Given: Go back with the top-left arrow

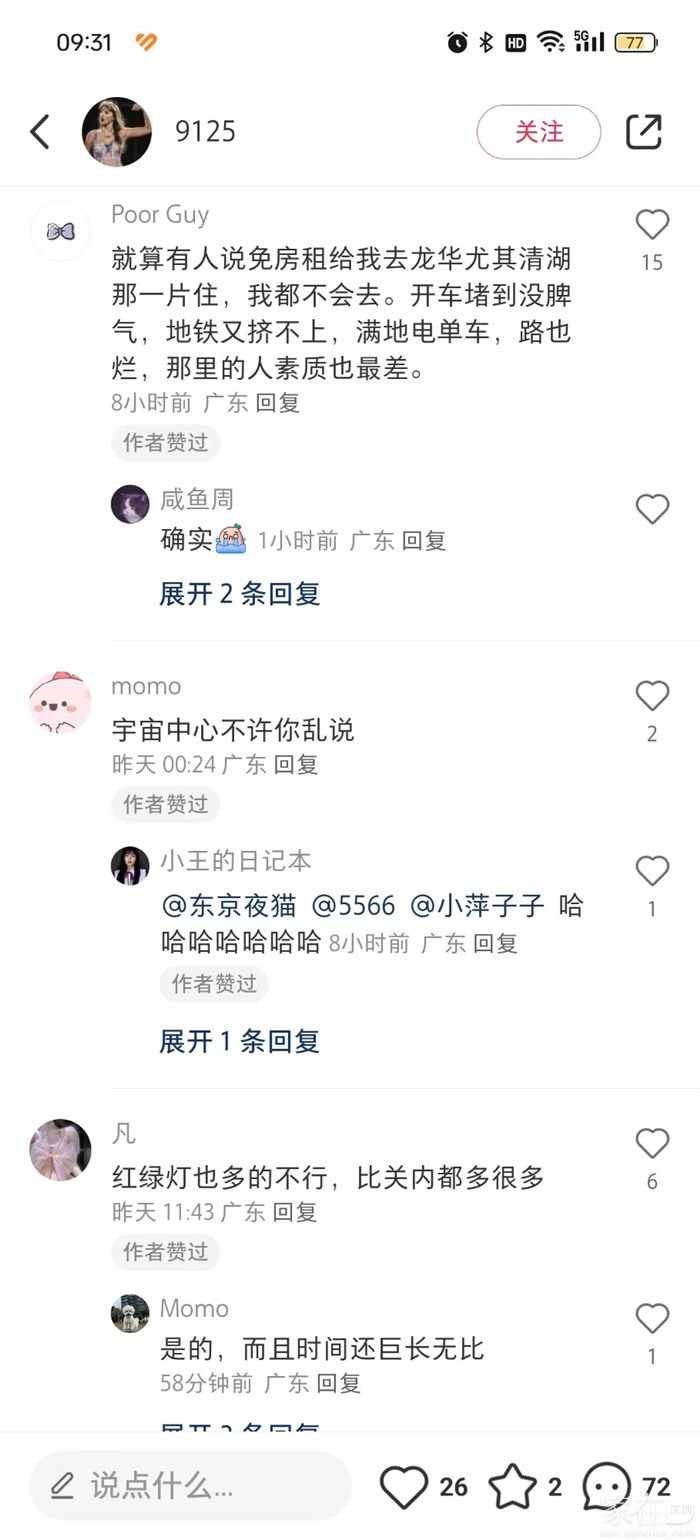Looking at the screenshot, I should point(40,132).
